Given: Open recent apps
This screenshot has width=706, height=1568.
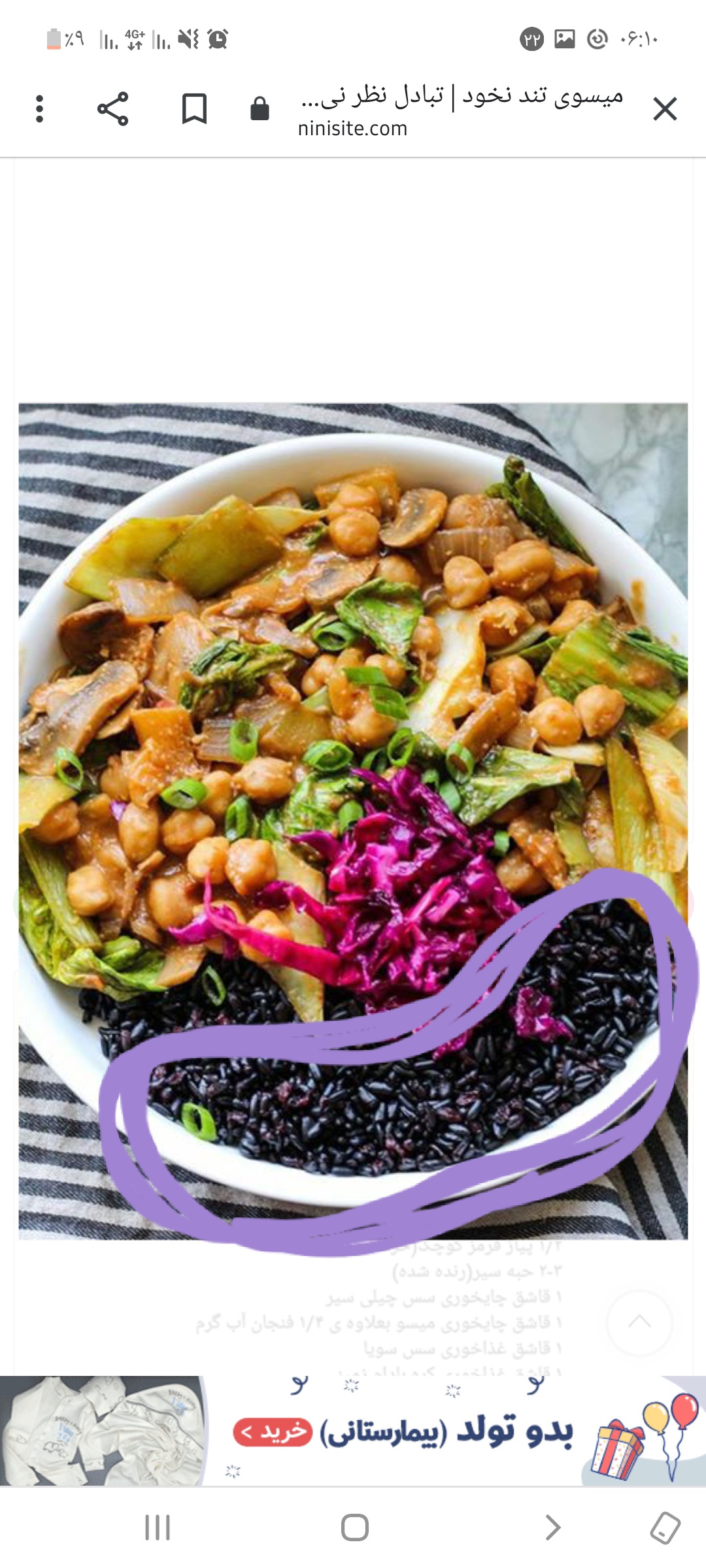Looking at the screenshot, I should (158, 1527).
